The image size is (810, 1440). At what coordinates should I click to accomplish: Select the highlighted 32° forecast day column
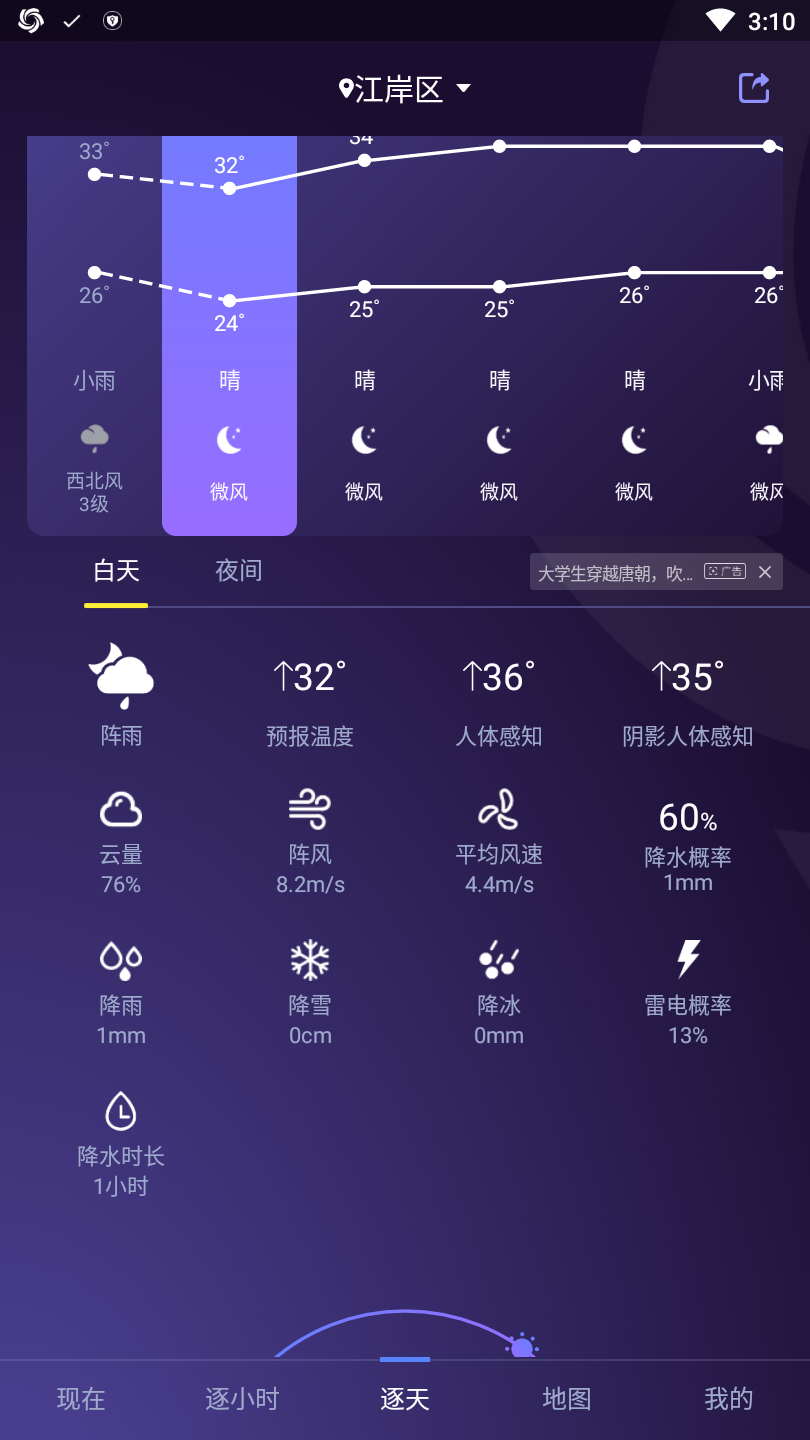[229, 335]
